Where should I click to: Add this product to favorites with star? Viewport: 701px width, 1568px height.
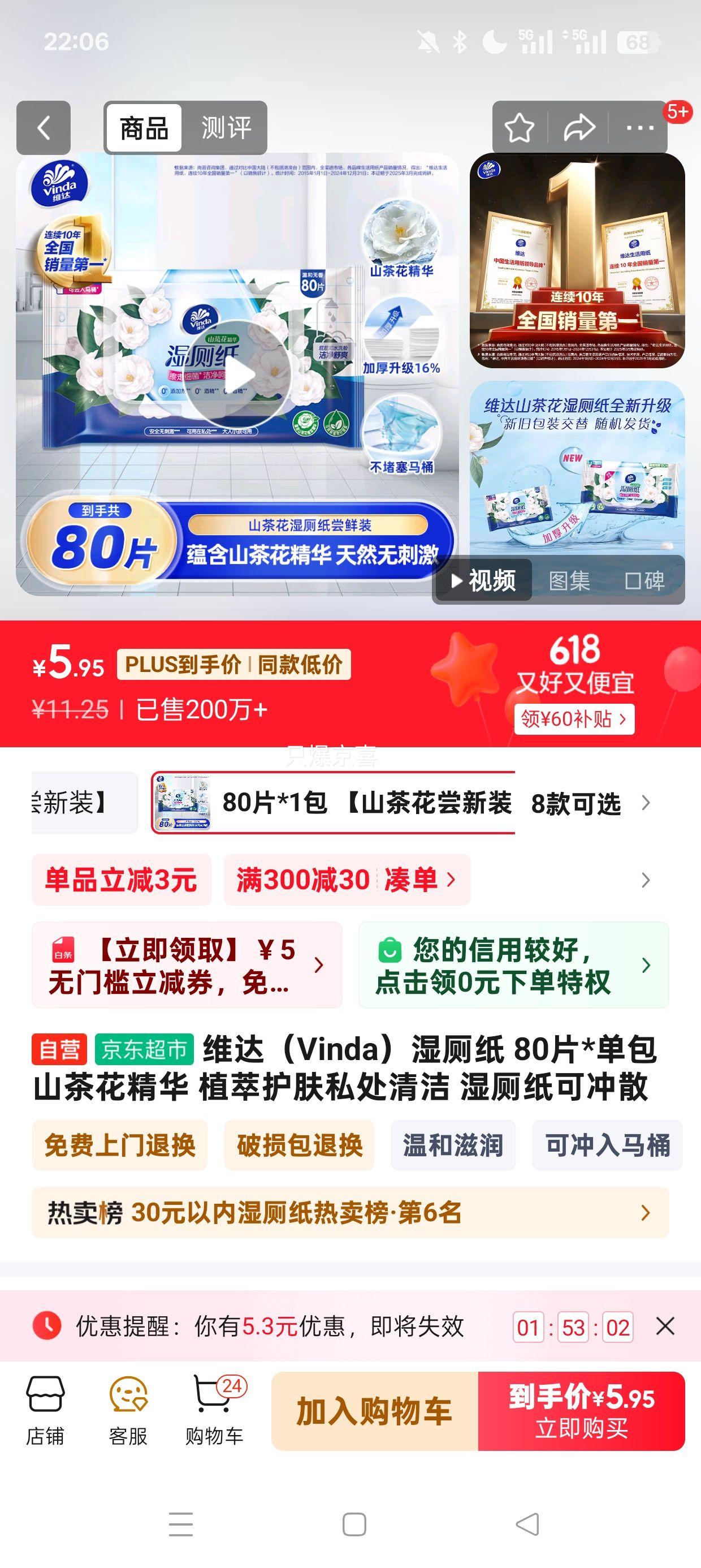coord(519,128)
